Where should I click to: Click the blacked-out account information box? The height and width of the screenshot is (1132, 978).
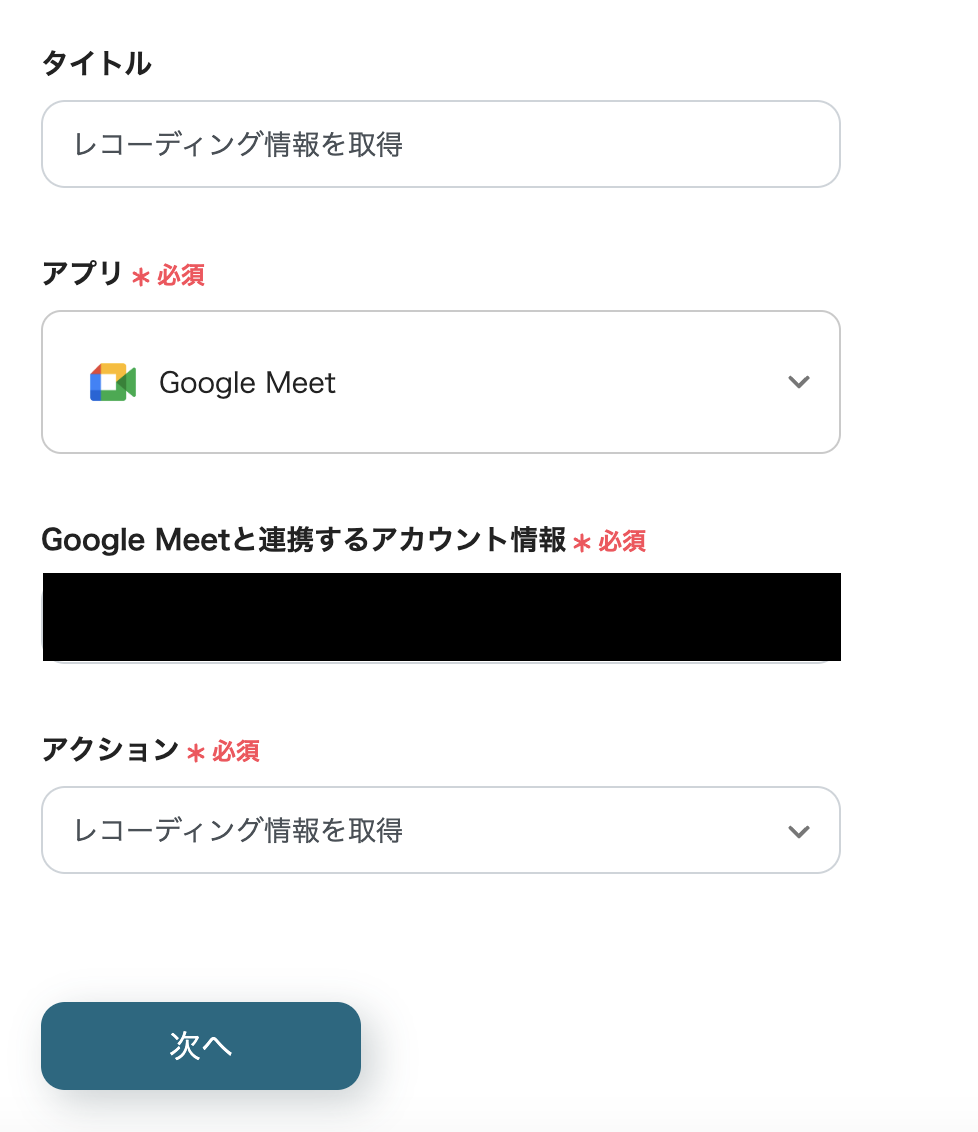[440, 617]
